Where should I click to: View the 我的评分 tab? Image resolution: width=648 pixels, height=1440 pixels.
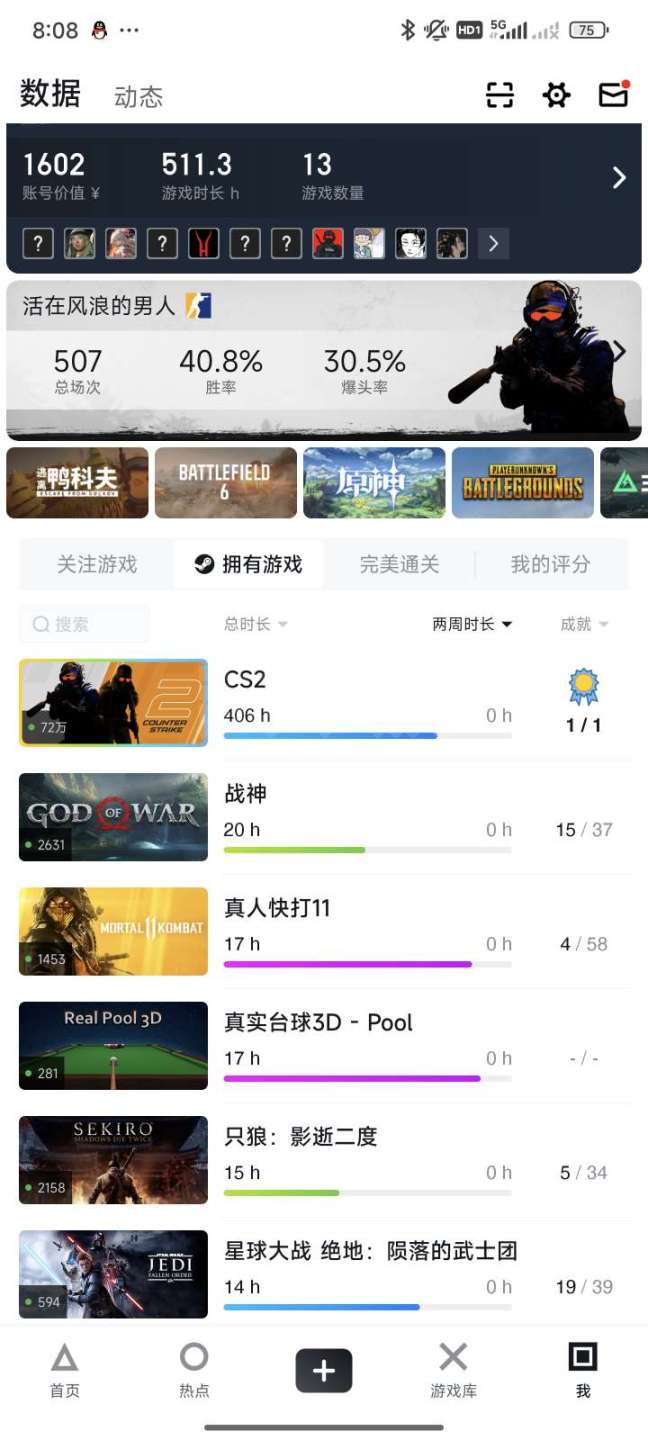point(550,565)
